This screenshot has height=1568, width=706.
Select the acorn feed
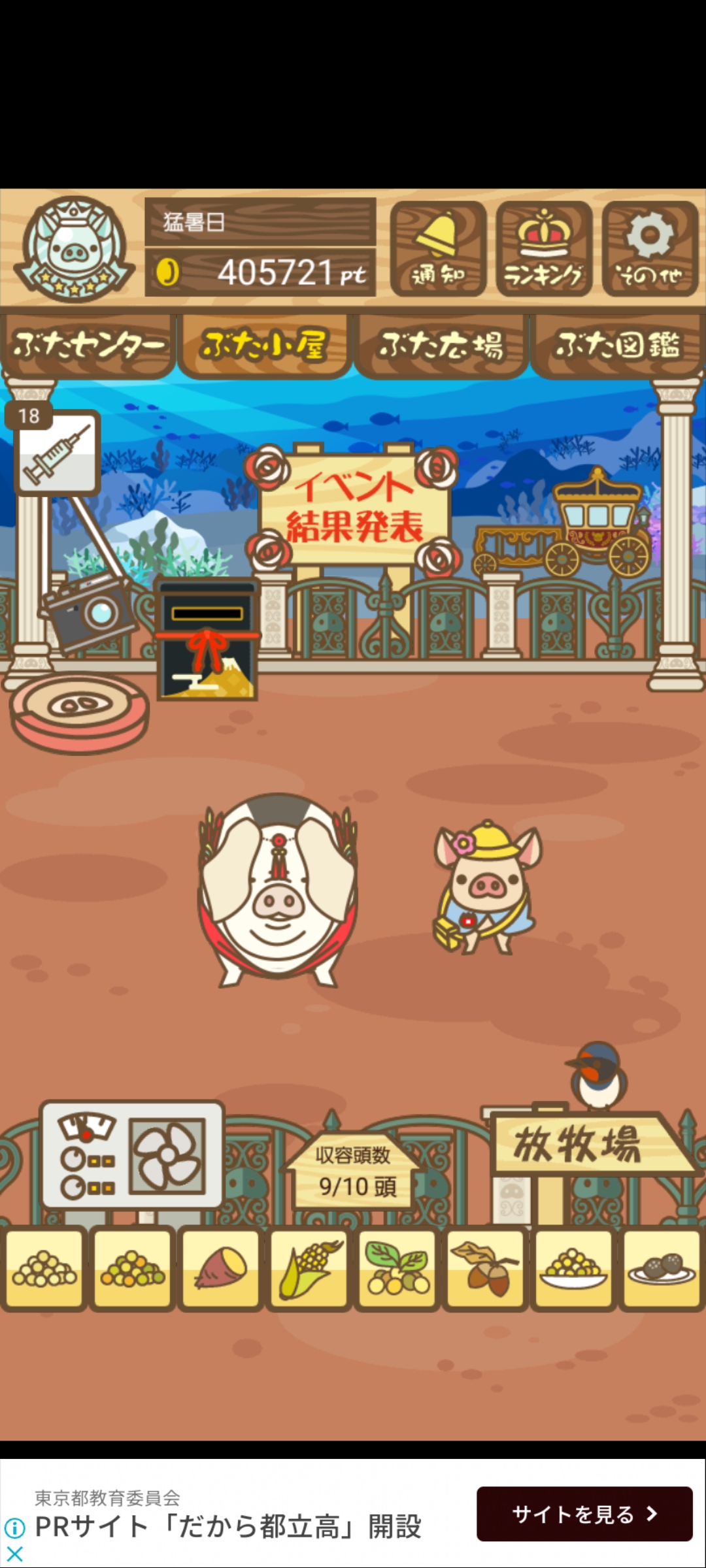[x=485, y=1269]
